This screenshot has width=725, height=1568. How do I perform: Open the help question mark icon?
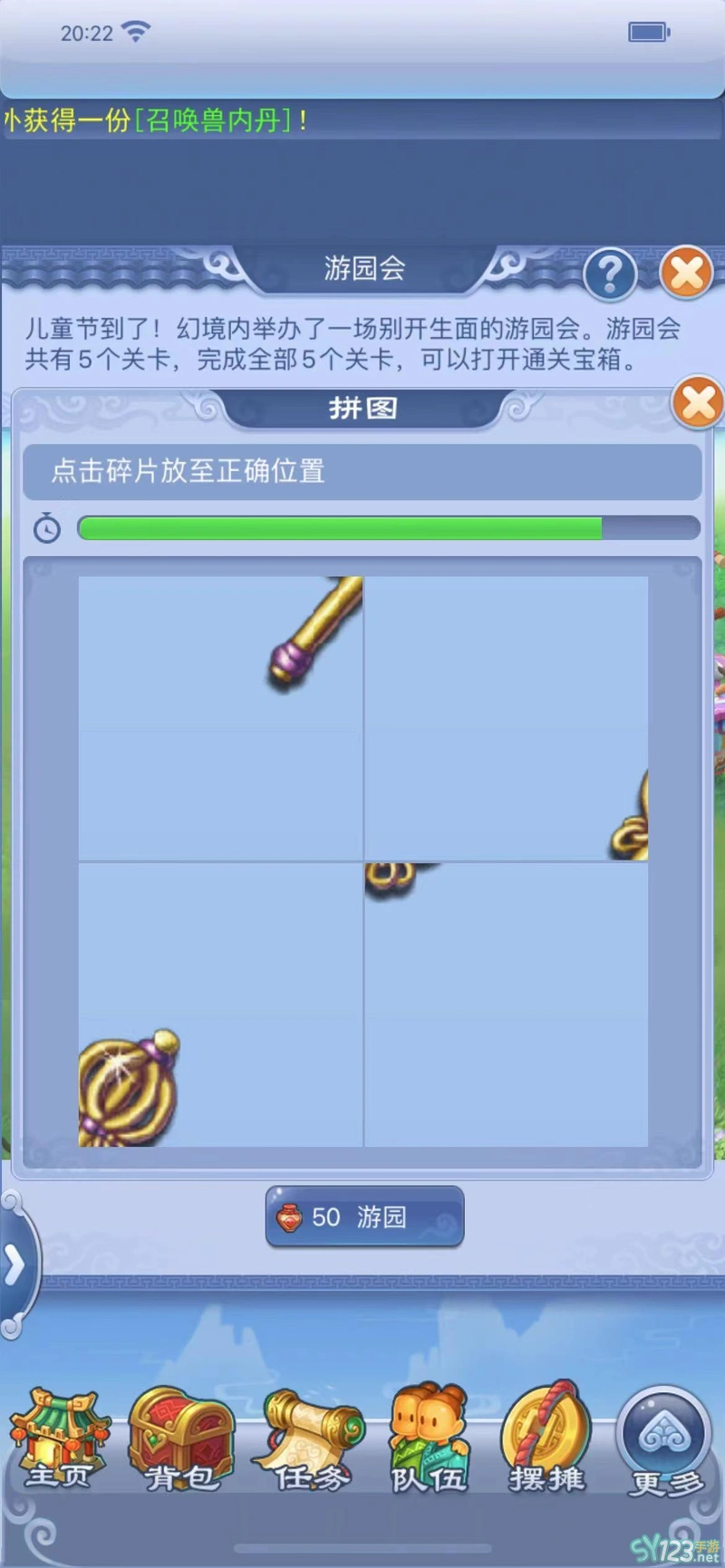(611, 272)
